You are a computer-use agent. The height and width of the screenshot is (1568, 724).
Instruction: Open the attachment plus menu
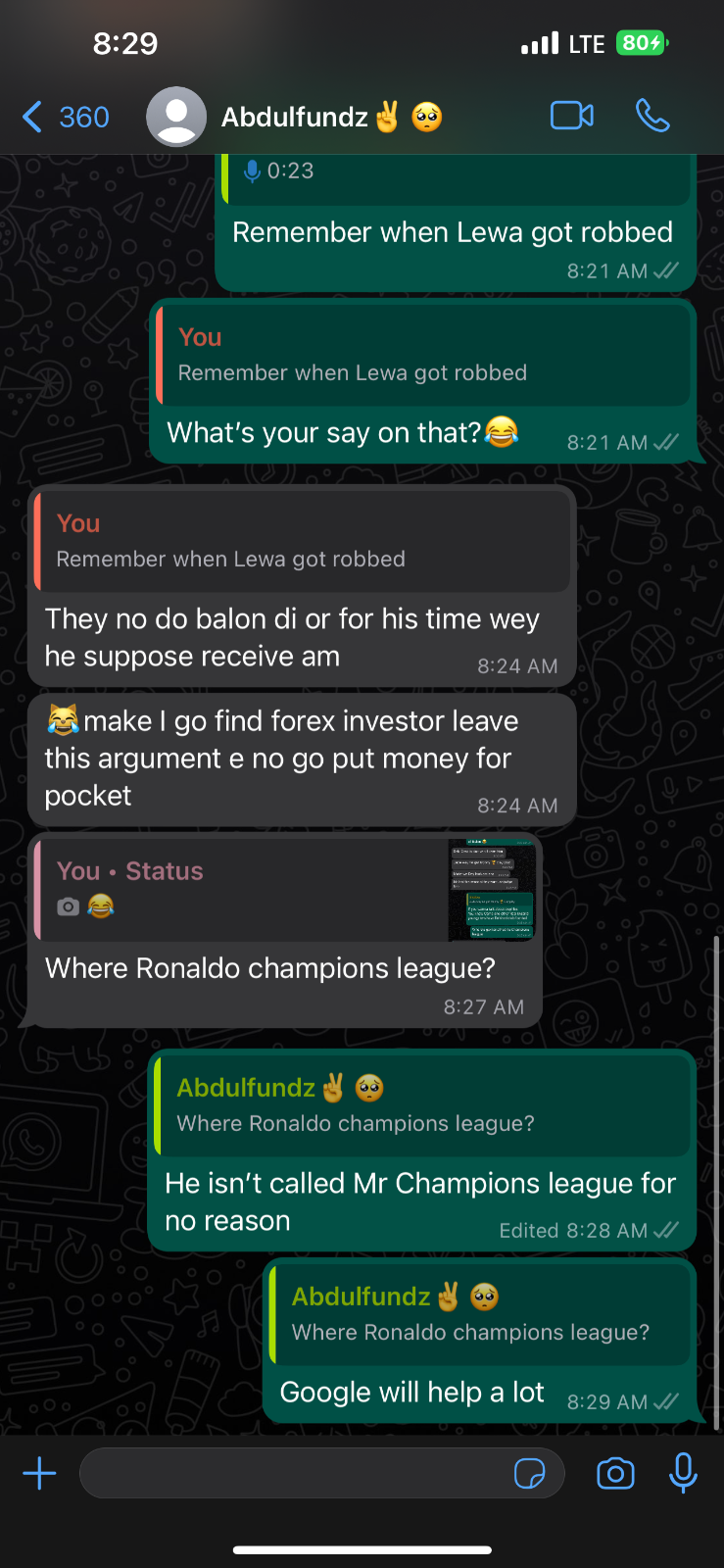pyautogui.click(x=39, y=1473)
